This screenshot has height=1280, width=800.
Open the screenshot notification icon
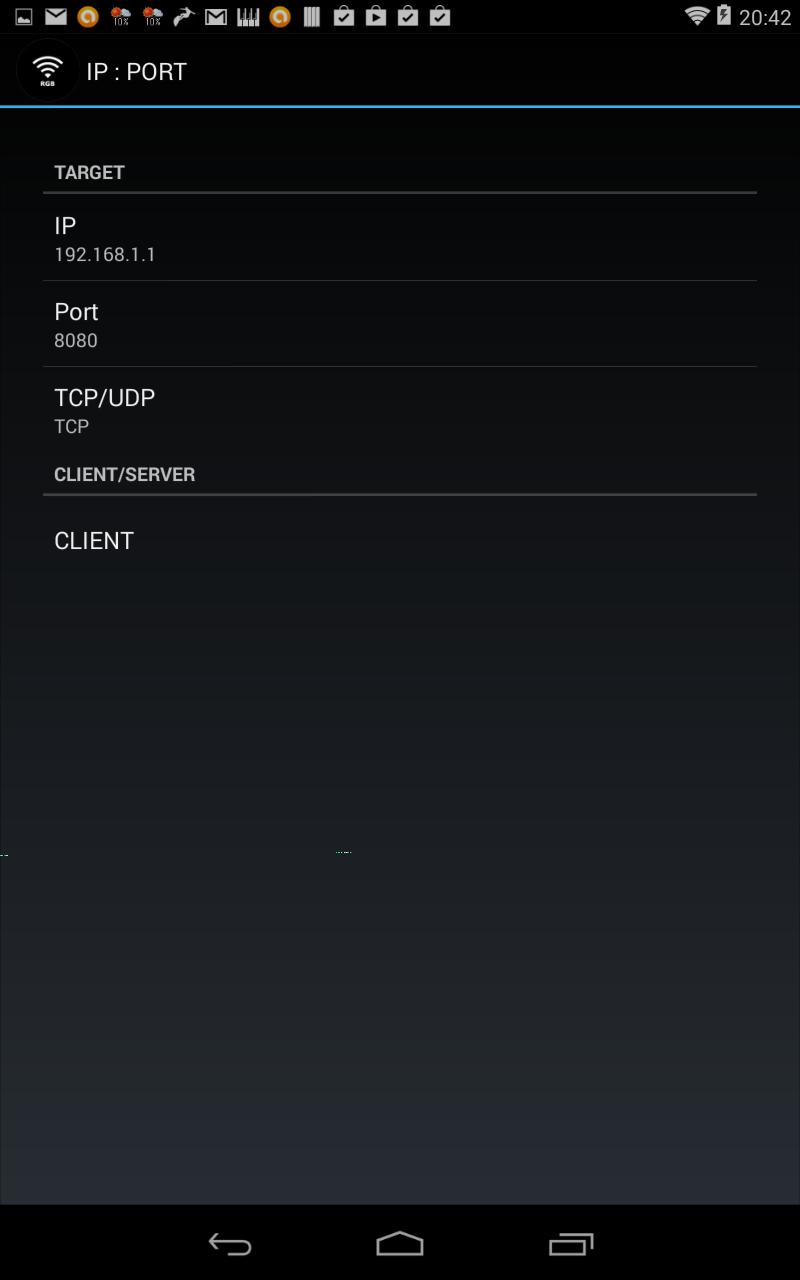point(22,16)
